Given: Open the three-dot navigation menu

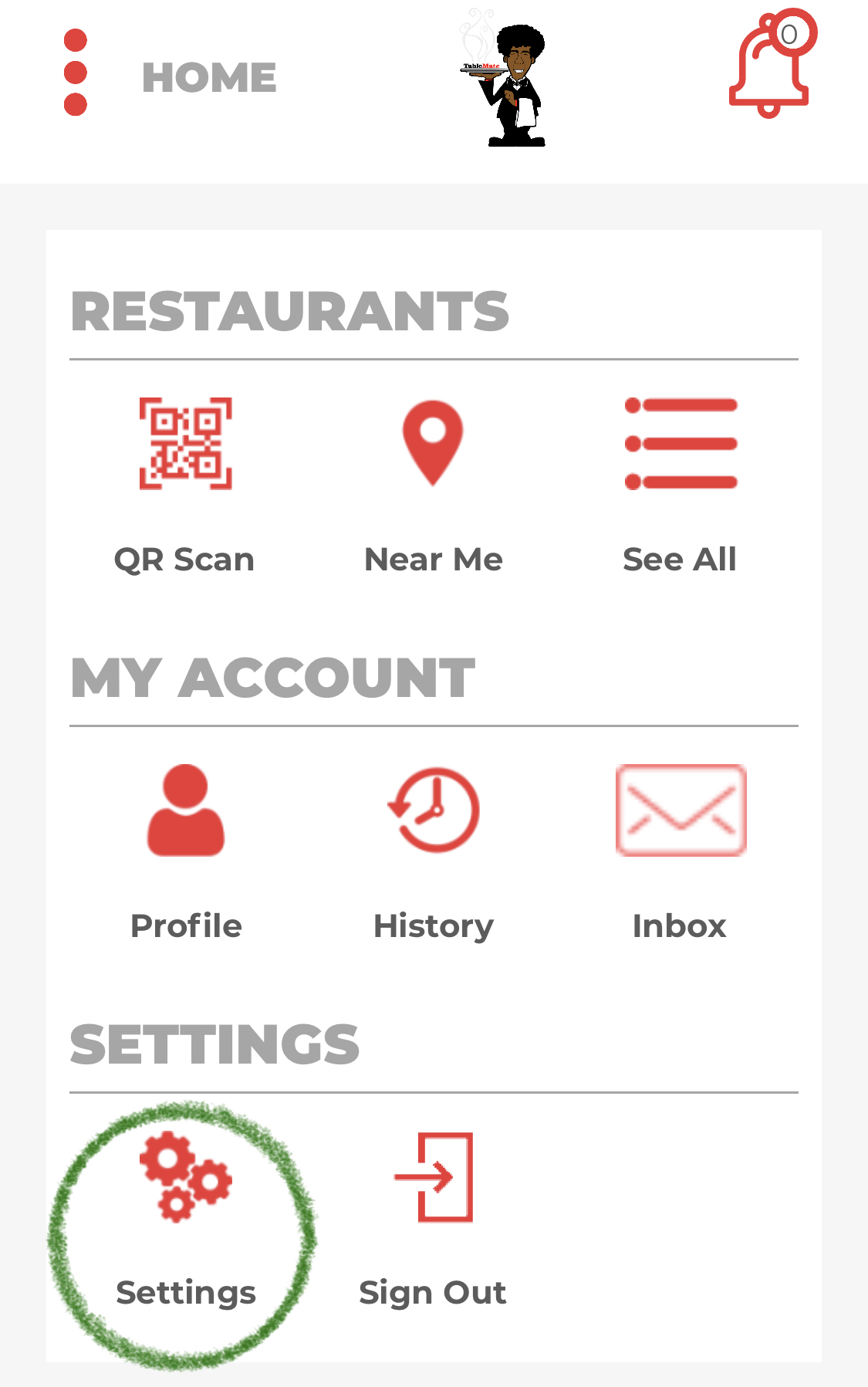Looking at the screenshot, I should tap(75, 68).
